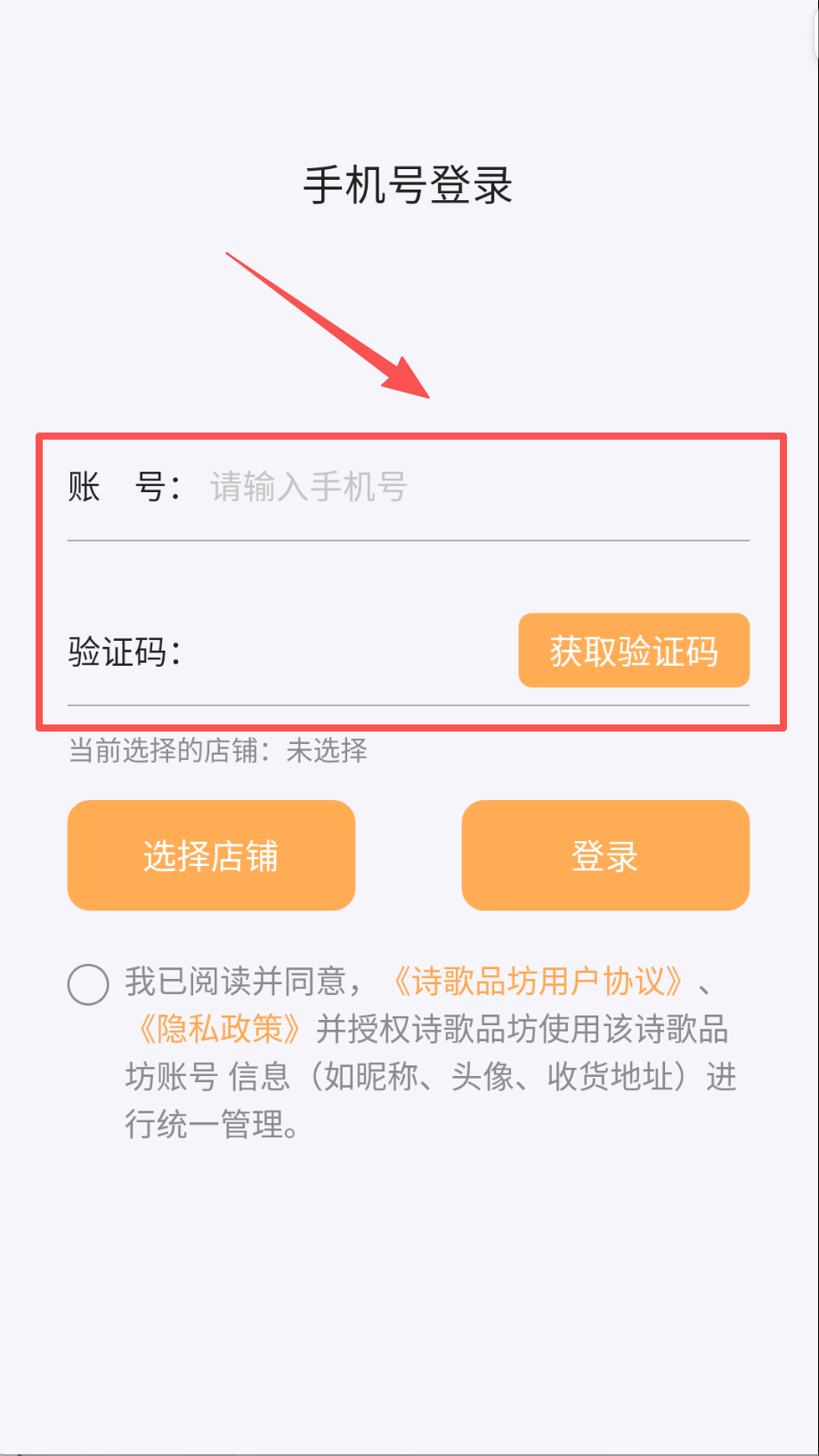This screenshot has width=819, height=1456.
Task: Tap the verification code input field
Action: pos(347,652)
